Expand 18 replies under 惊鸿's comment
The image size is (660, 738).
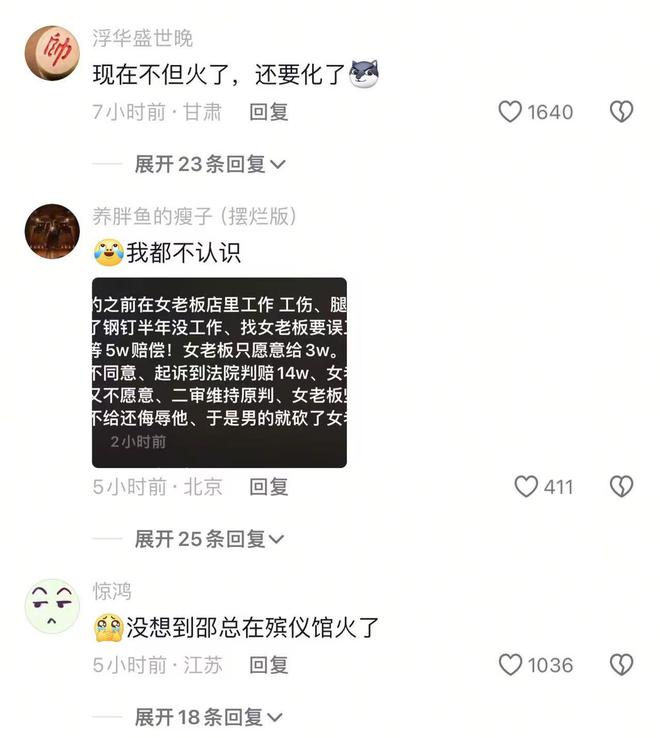210,717
